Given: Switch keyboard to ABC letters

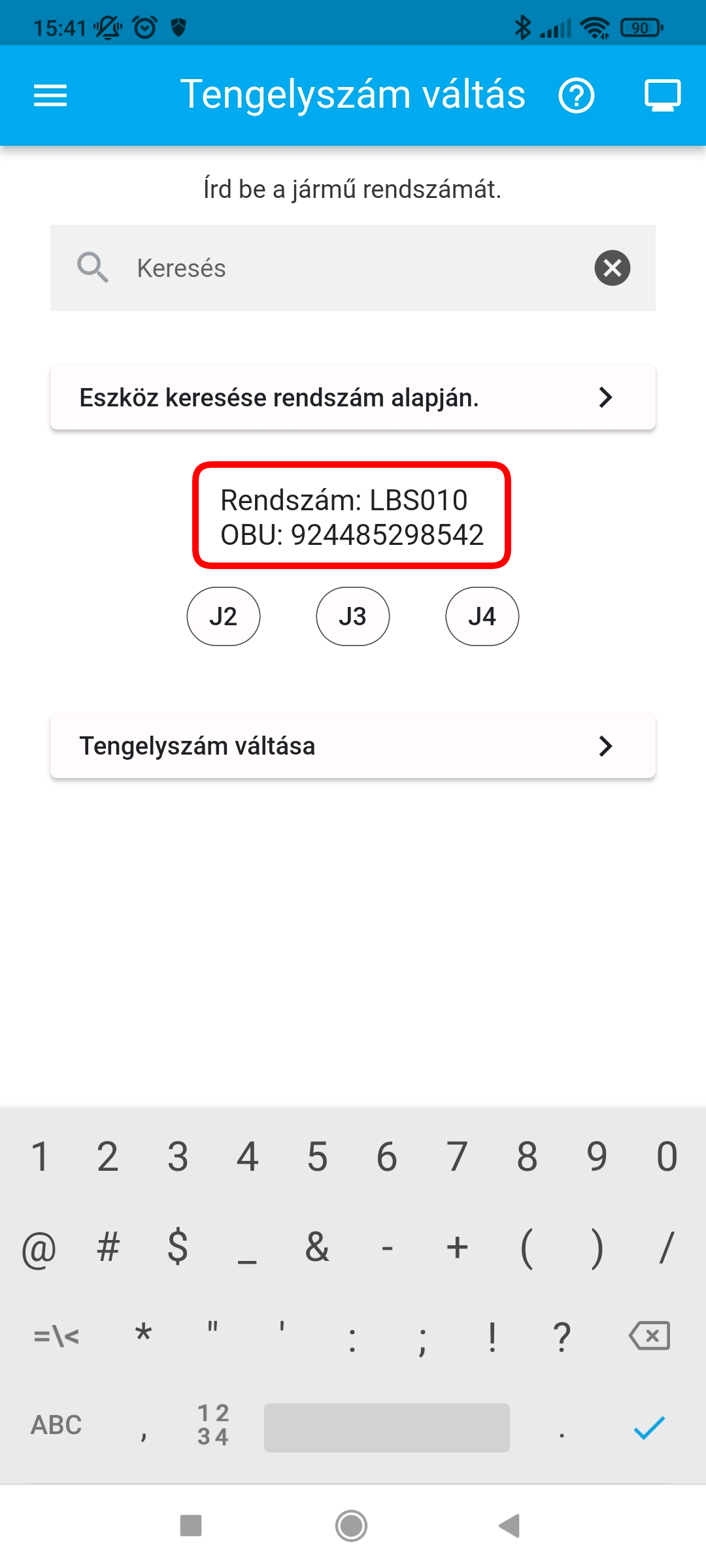Looking at the screenshot, I should point(56,1425).
